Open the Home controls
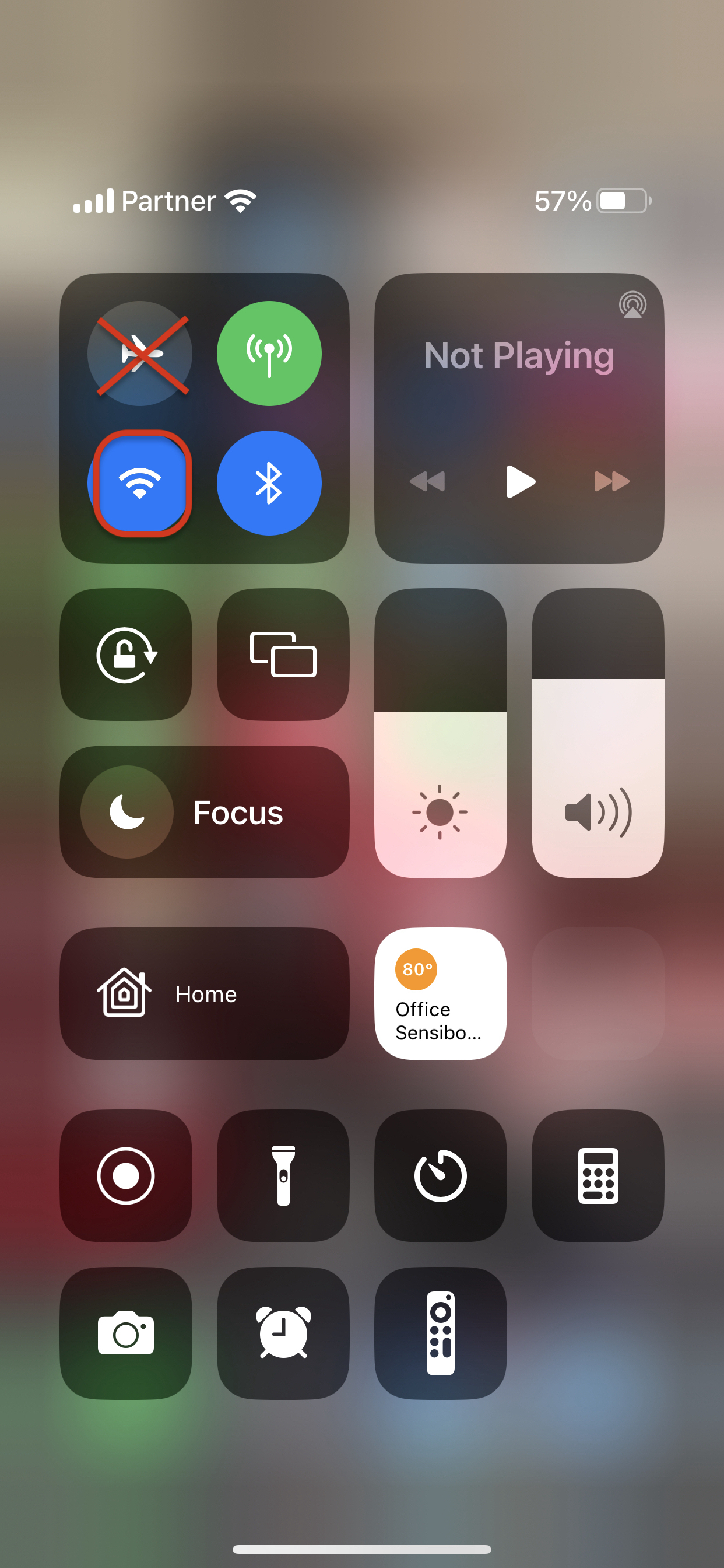The height and width of the screenshot is (1568, 724). [205, 994]
